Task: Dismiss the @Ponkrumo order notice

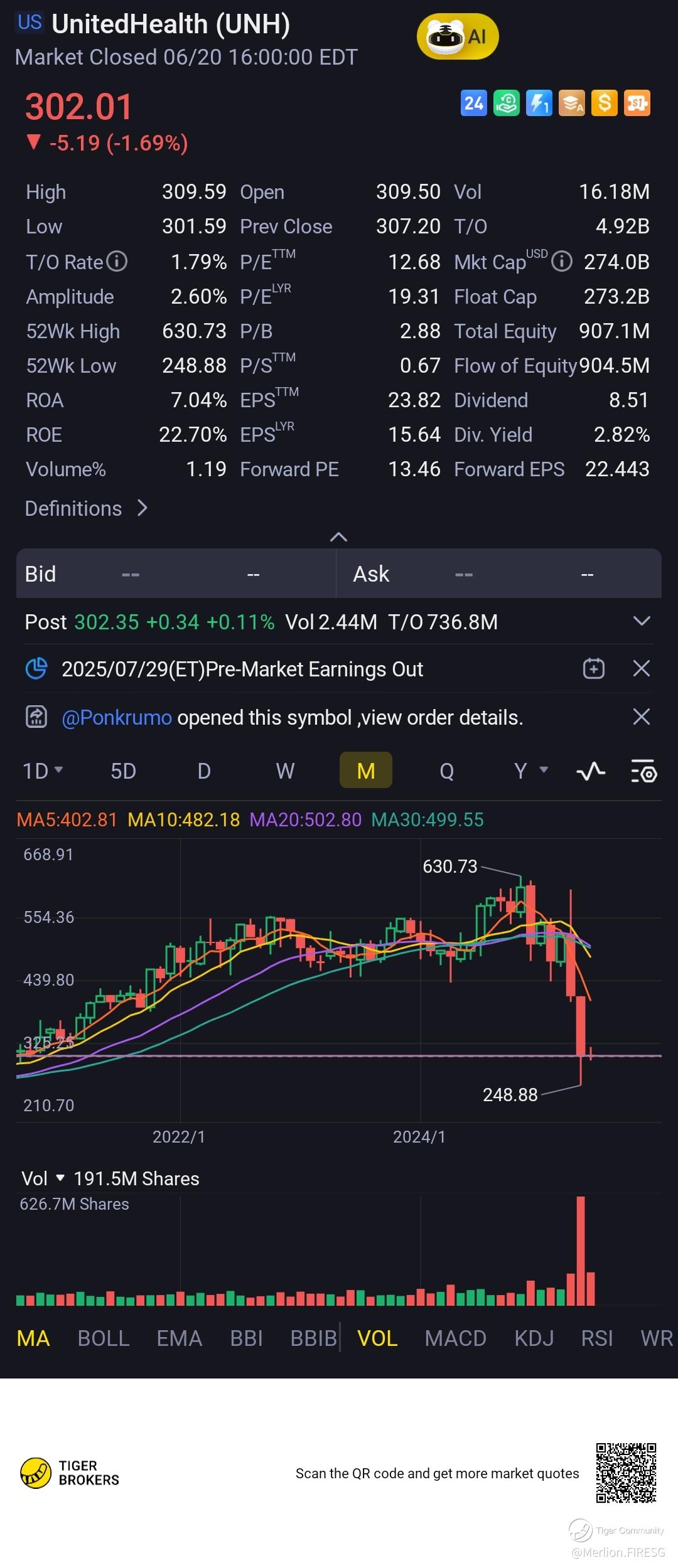Action: (641, 717)
